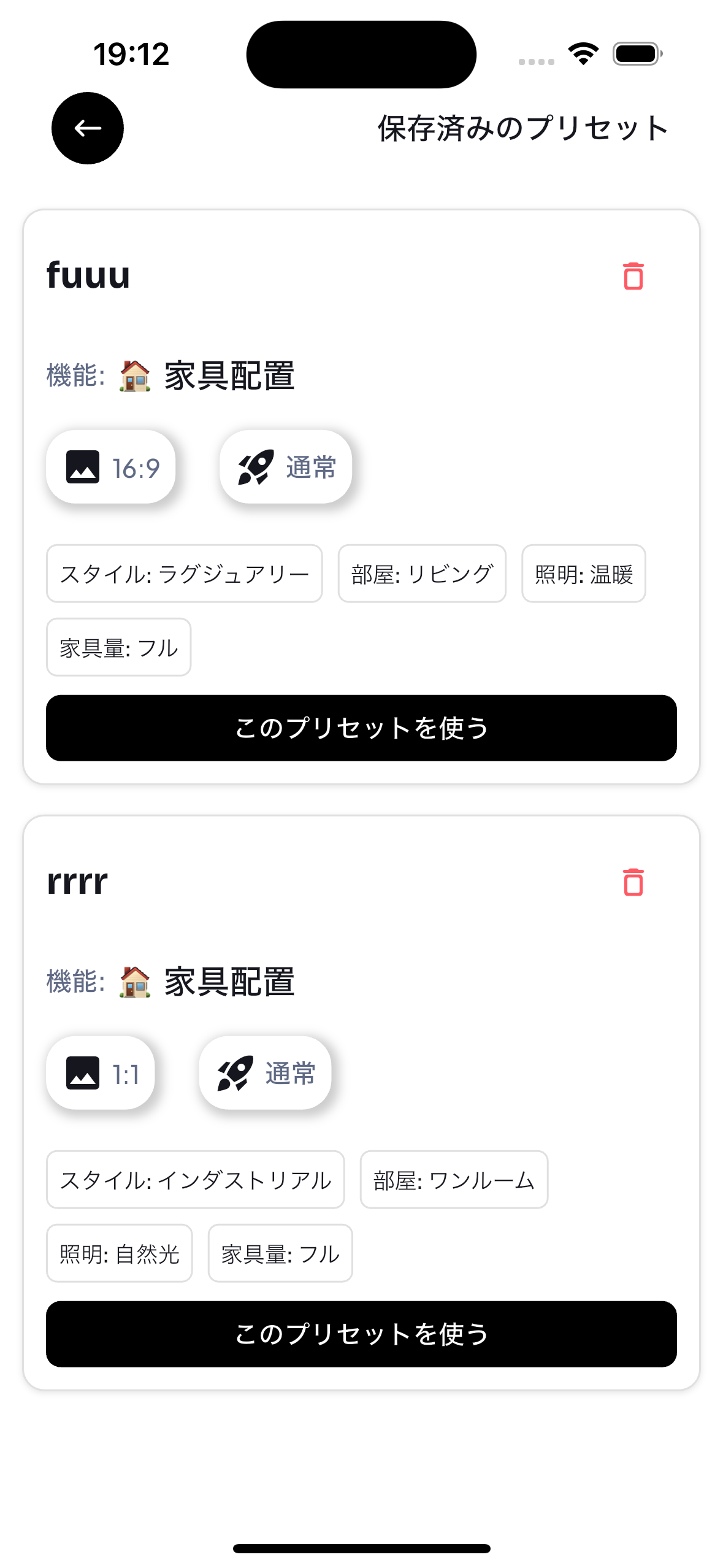
Task: Delete the rrrr preset via trash icon
Action: (633, 882)
